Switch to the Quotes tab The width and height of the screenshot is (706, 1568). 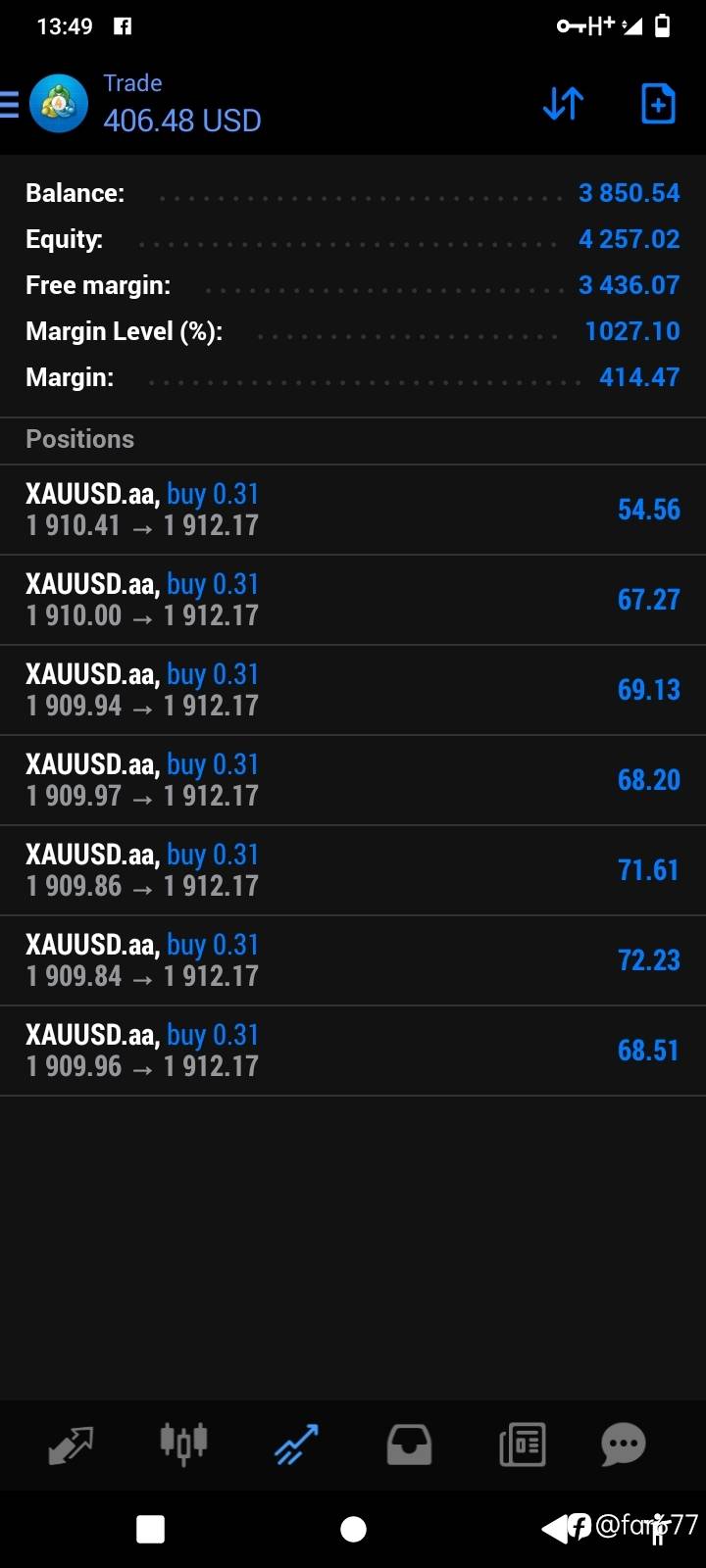pos(71,1445)
